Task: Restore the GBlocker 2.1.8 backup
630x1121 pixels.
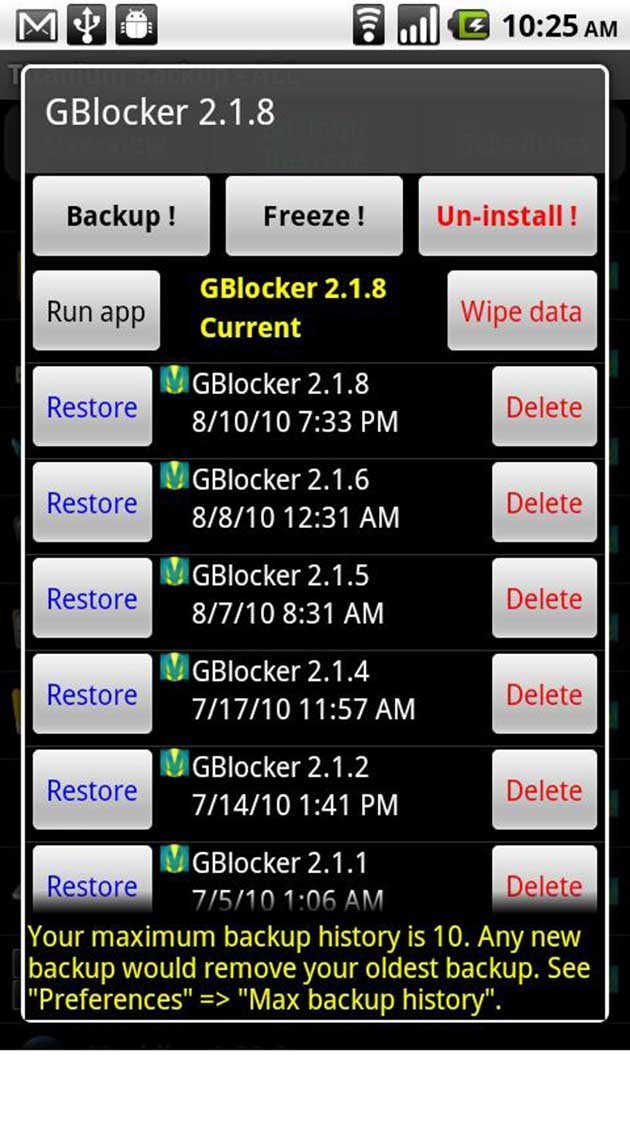Action: click(x=92, y=407)
